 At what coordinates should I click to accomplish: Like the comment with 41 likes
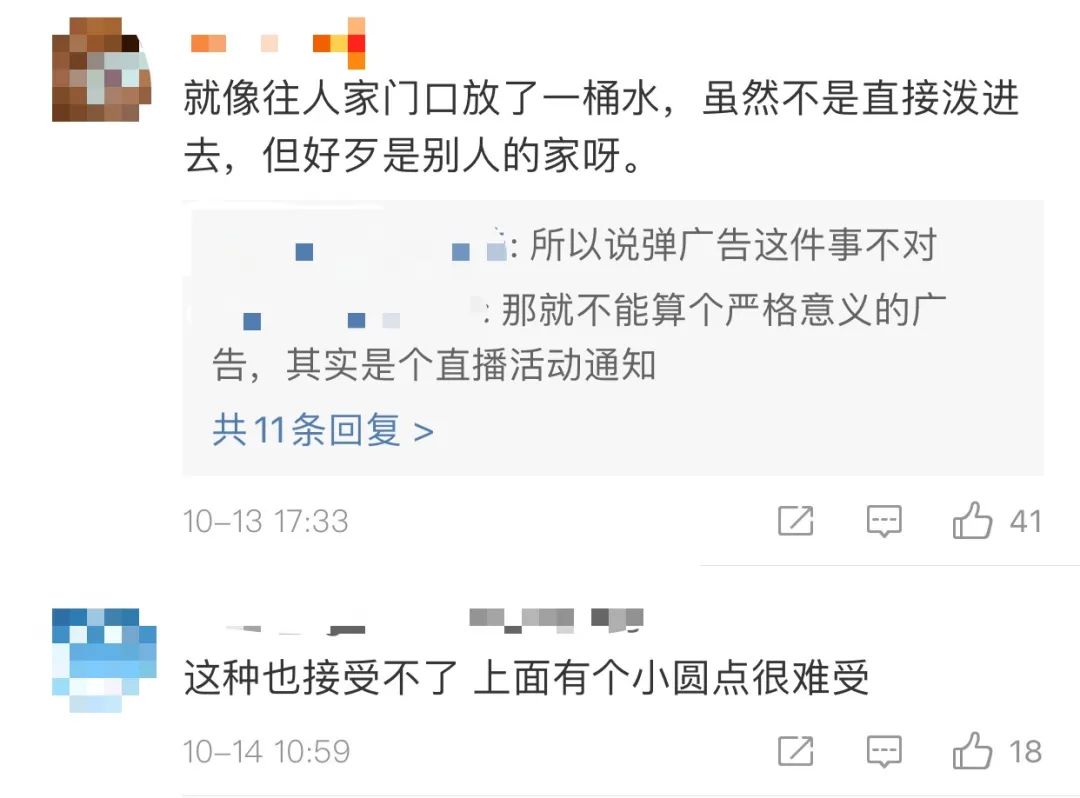click(973, 521)
